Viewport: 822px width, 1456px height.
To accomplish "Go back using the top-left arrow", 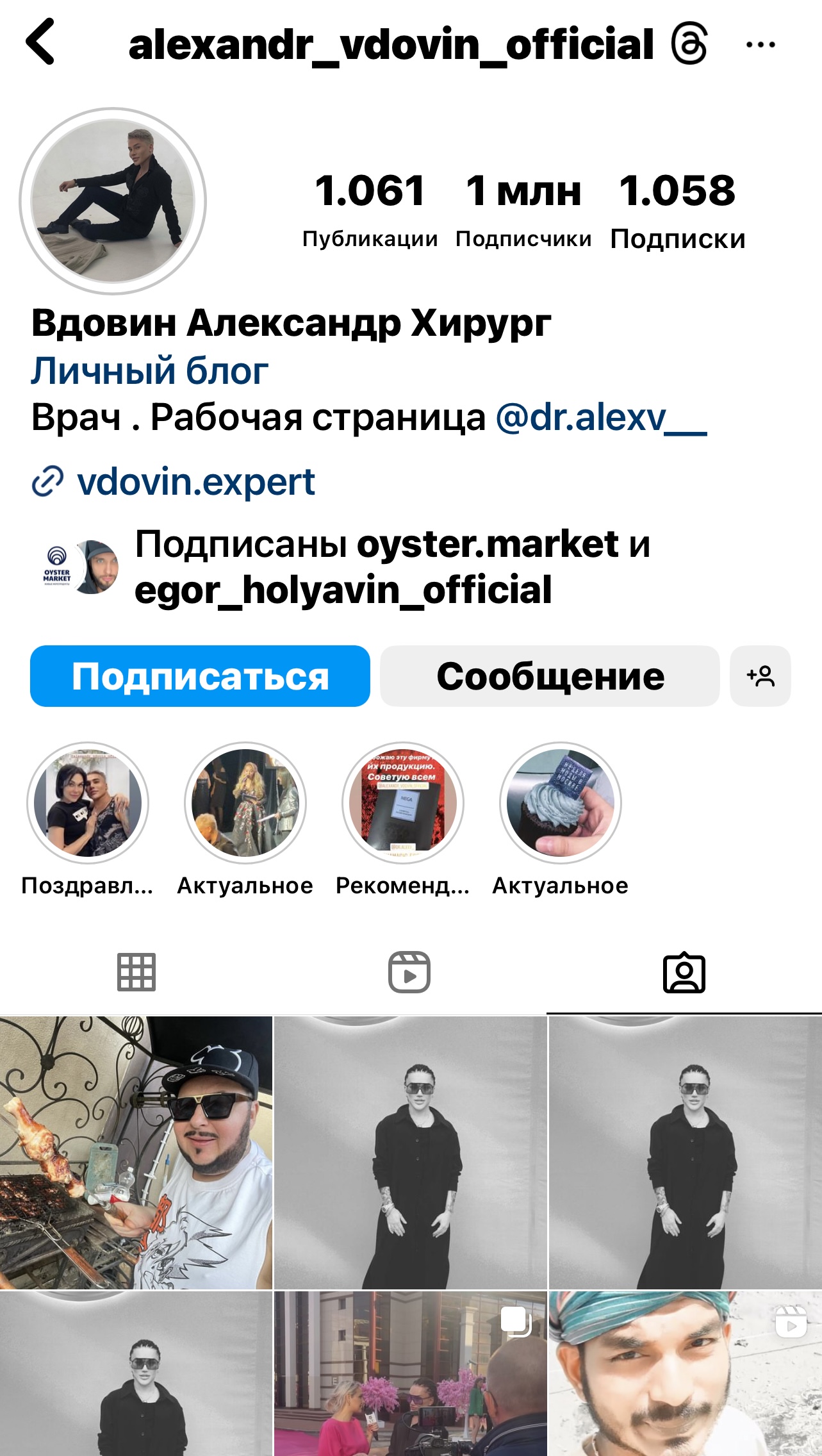I will tap(40, 42).
